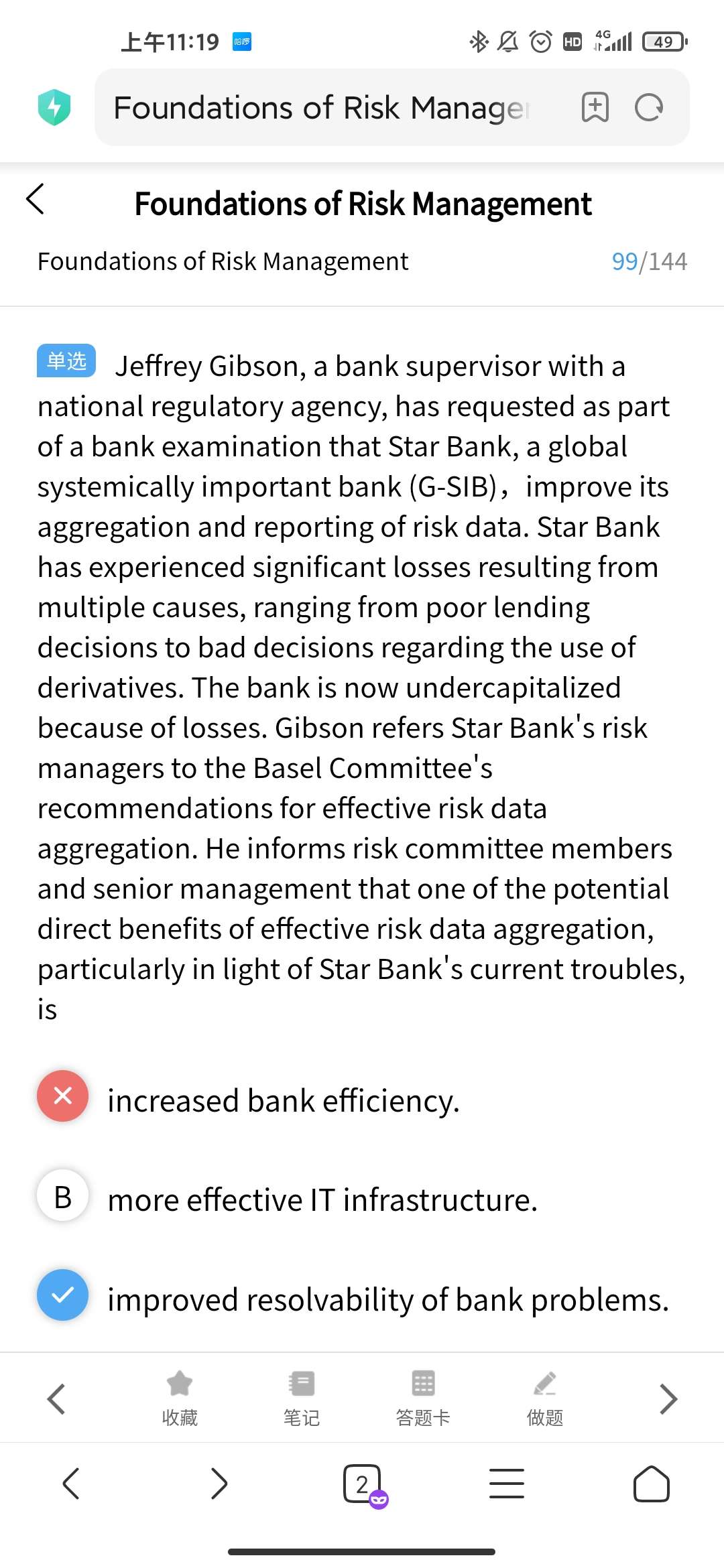Tap the browser address bar
This screenshot has width=724, height=1568.
(322, 107)
